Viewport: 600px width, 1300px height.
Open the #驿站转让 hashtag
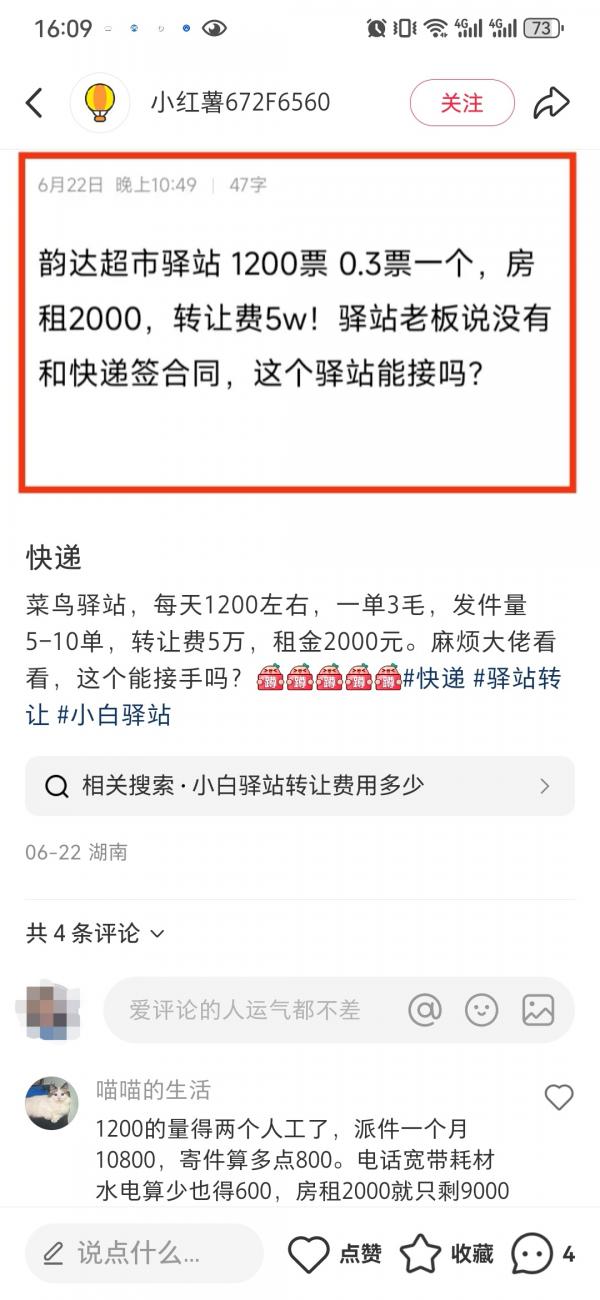click(x=515, y=679)
